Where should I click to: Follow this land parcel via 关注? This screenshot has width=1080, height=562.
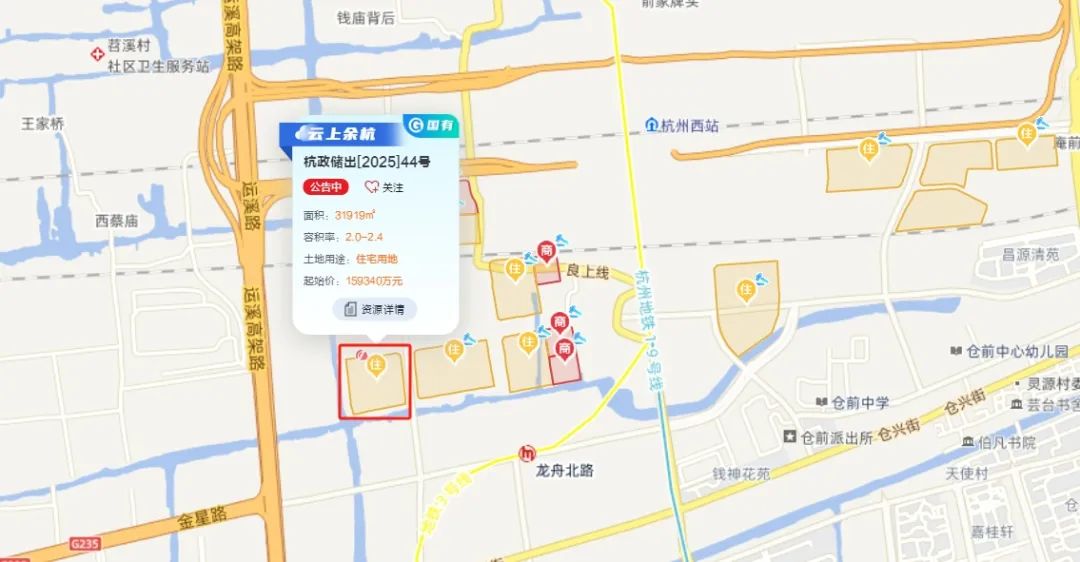384,187
